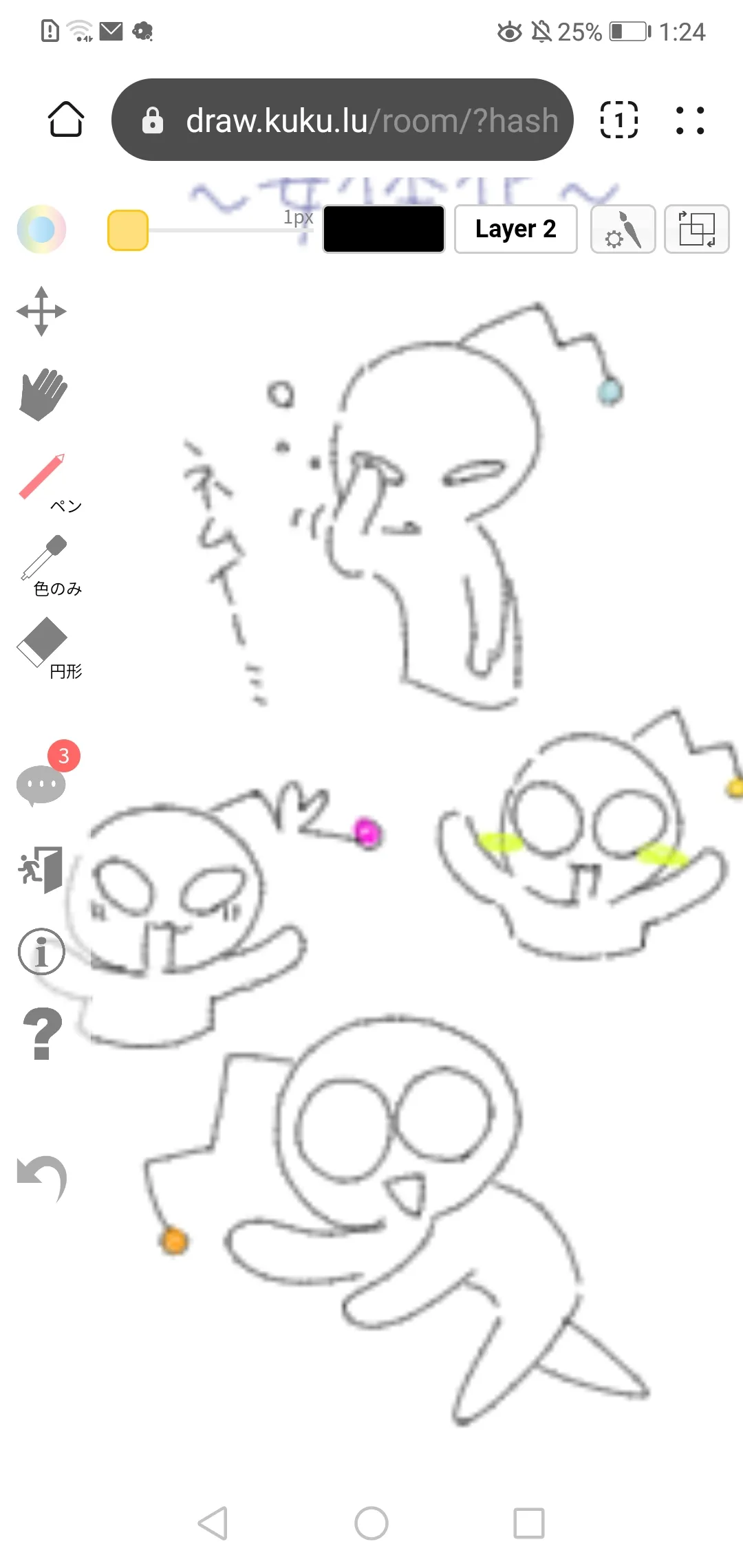Open the browser home page
Viewport: 743px width, 1568px height.
(x=66, y=120)
